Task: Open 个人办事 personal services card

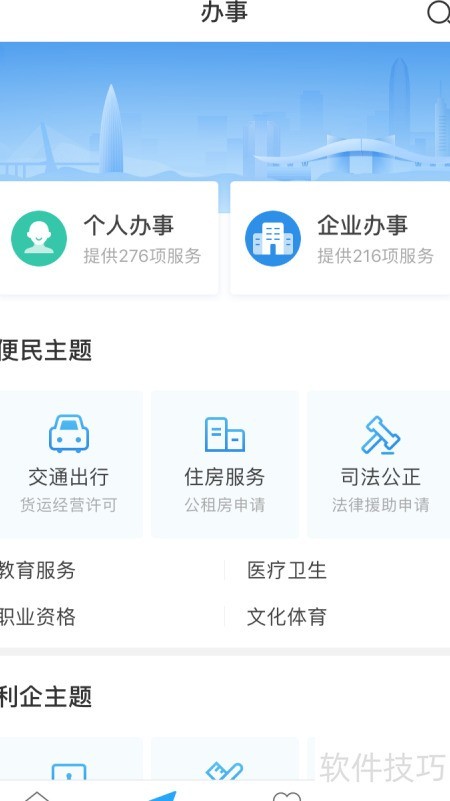Action: [x=108, y=238]
